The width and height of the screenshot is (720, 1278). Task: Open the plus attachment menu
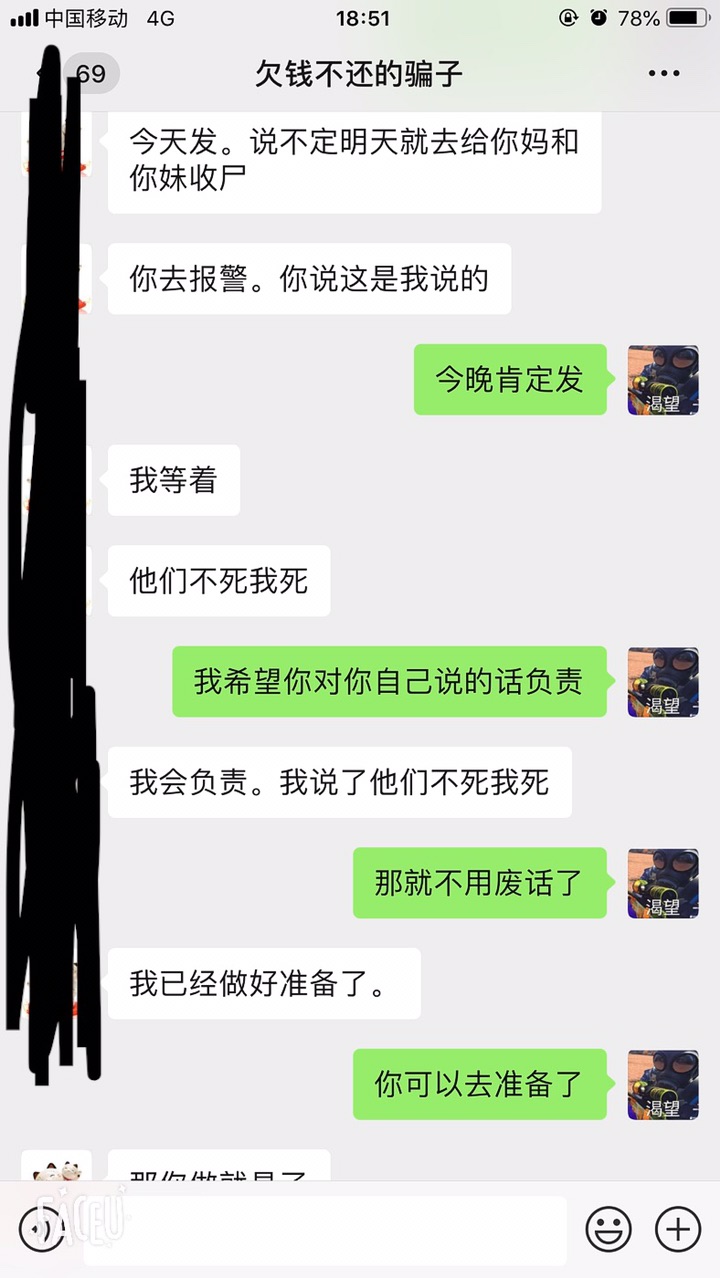click(677, 1228)
